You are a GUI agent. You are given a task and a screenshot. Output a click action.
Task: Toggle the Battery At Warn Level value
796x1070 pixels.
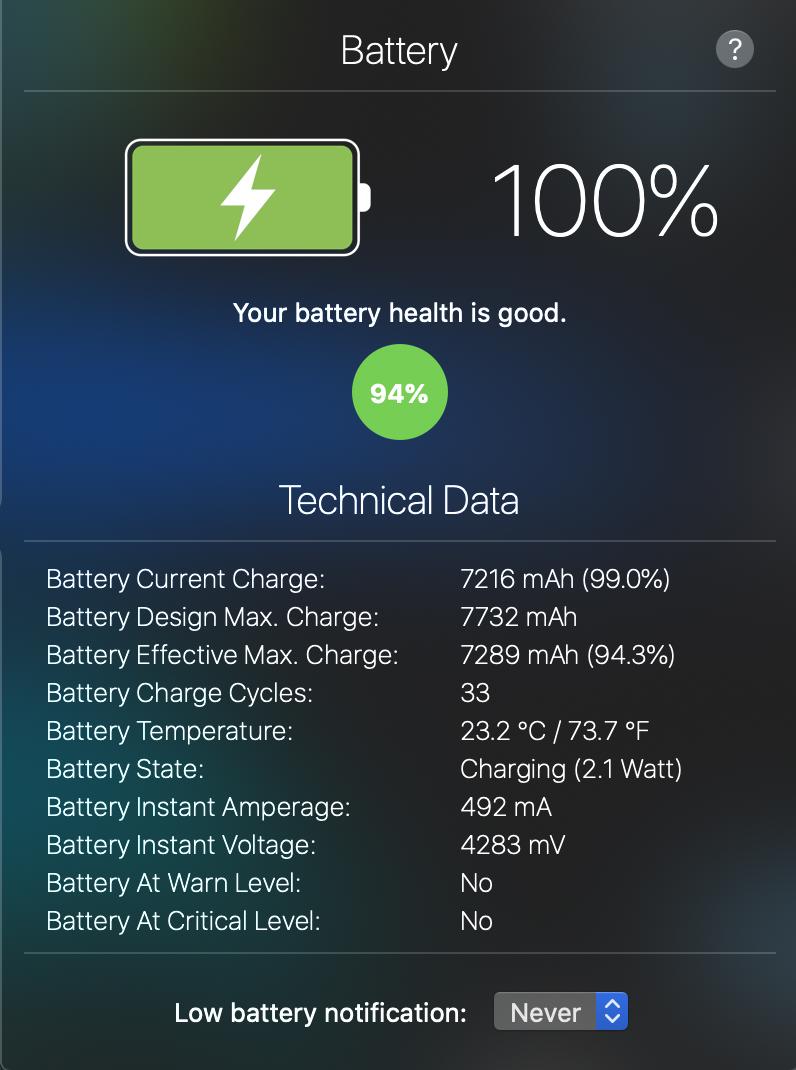[x=477, y=882]
